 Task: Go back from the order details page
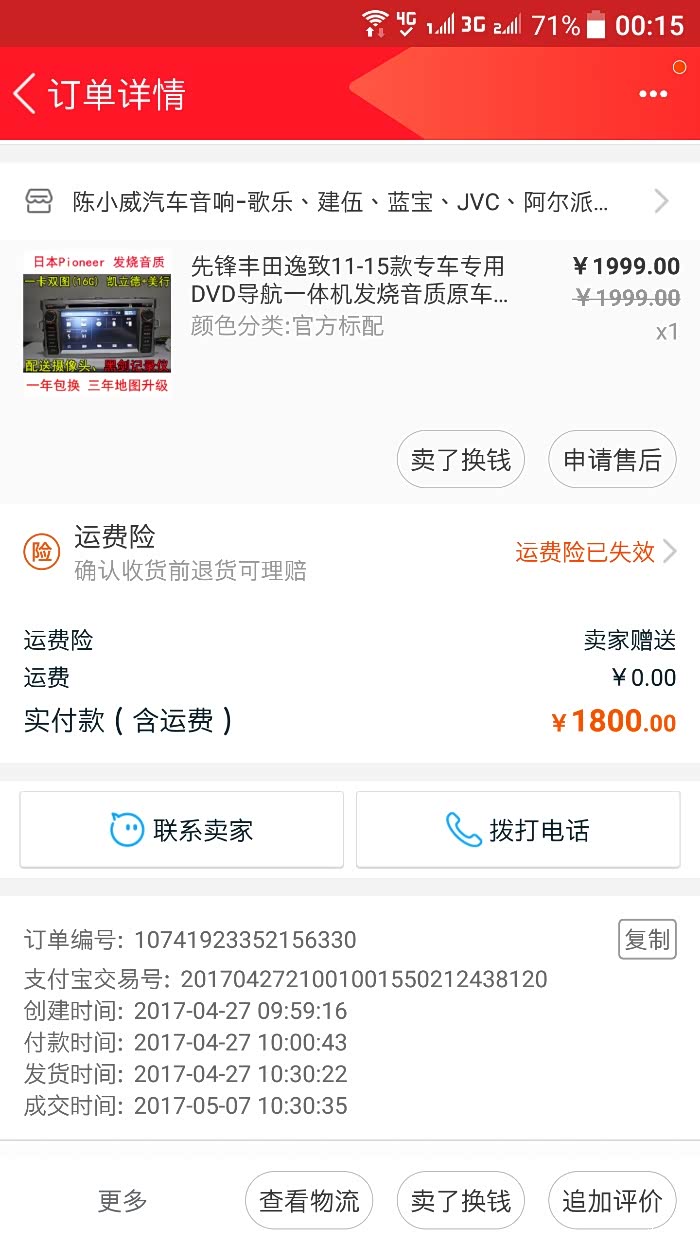coord(25,94)
